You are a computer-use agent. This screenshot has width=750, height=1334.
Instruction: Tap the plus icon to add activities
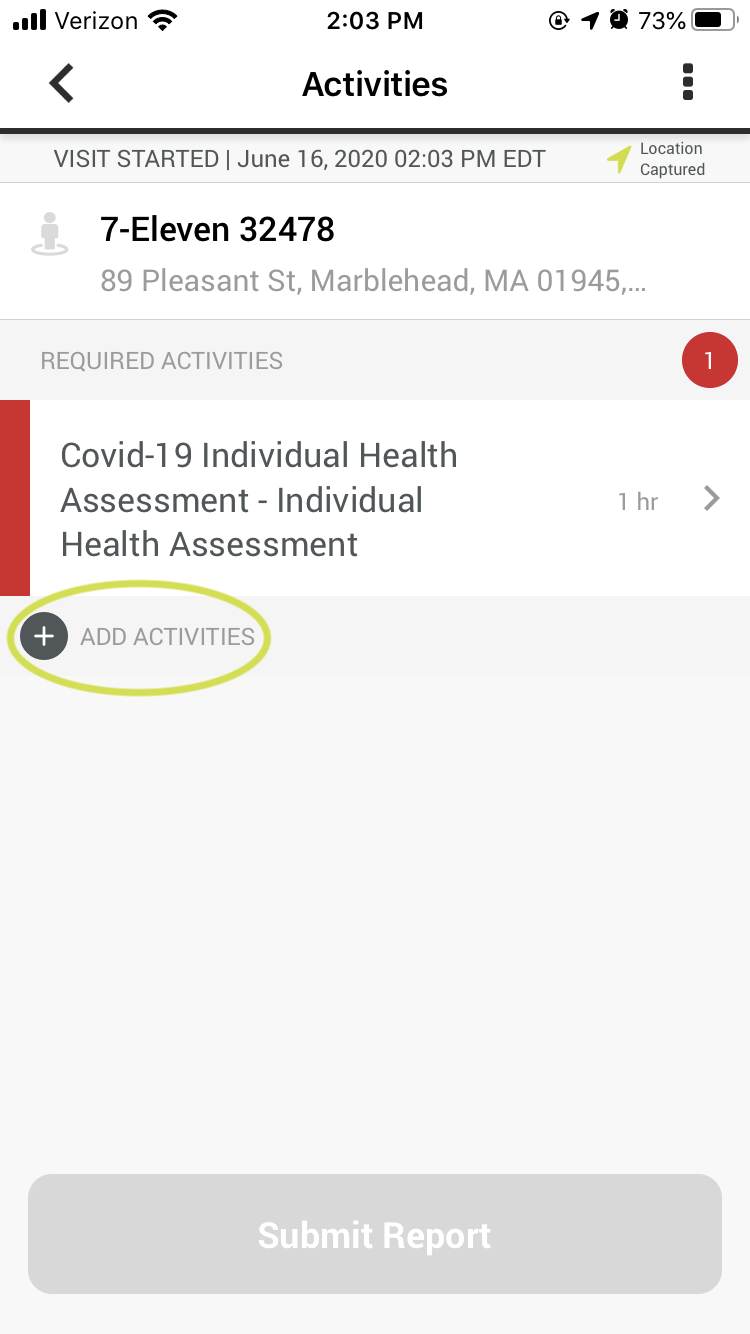[43, 636]
